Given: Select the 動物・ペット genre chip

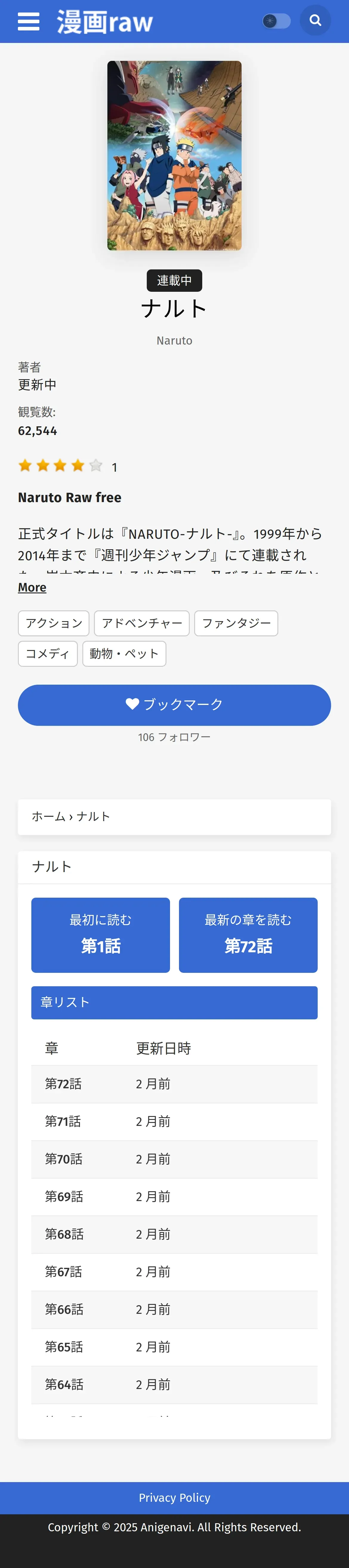Looking at the screenshot, I should (124, 653).
